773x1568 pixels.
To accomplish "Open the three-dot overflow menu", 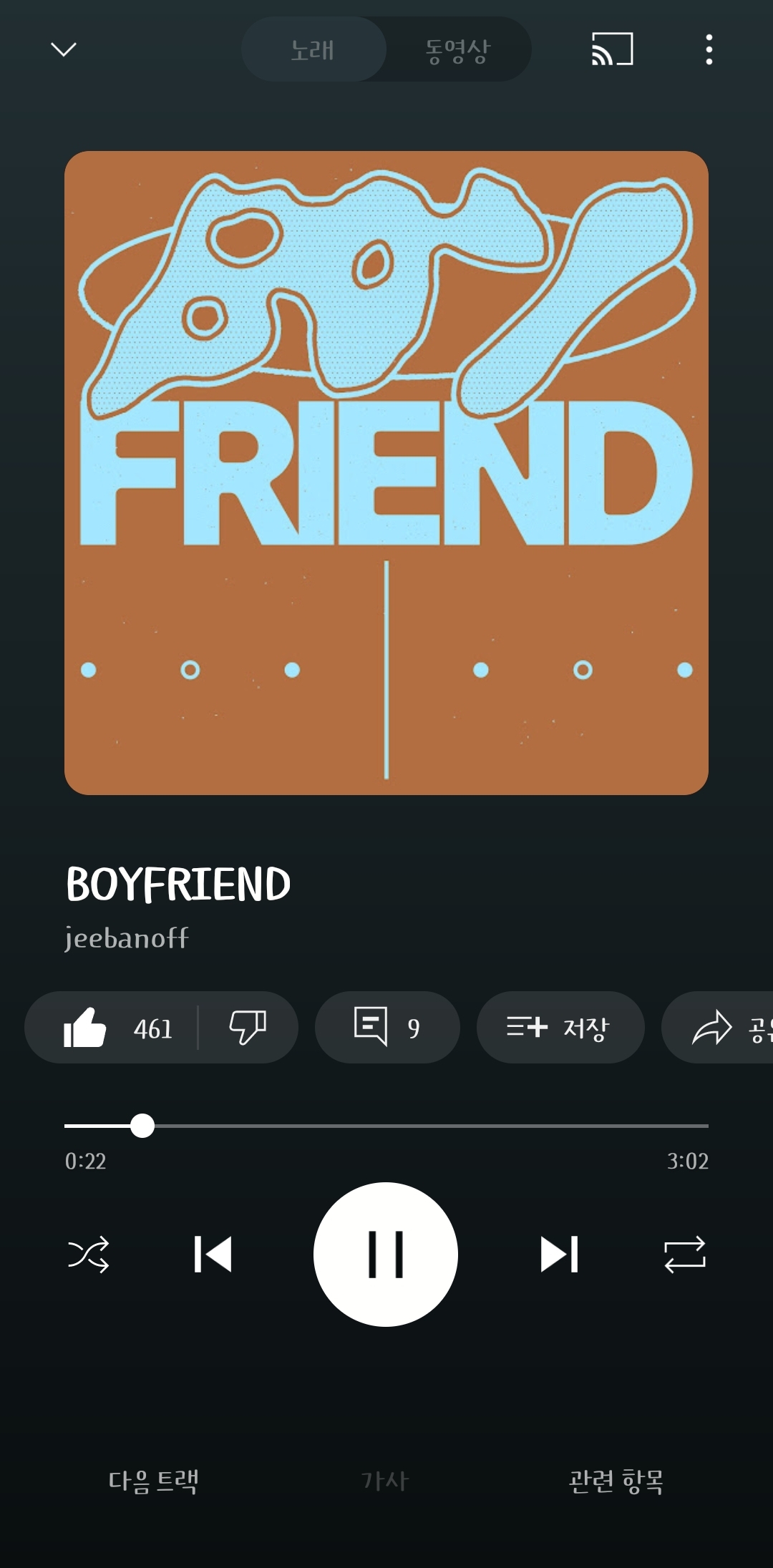I will (709, 49).
